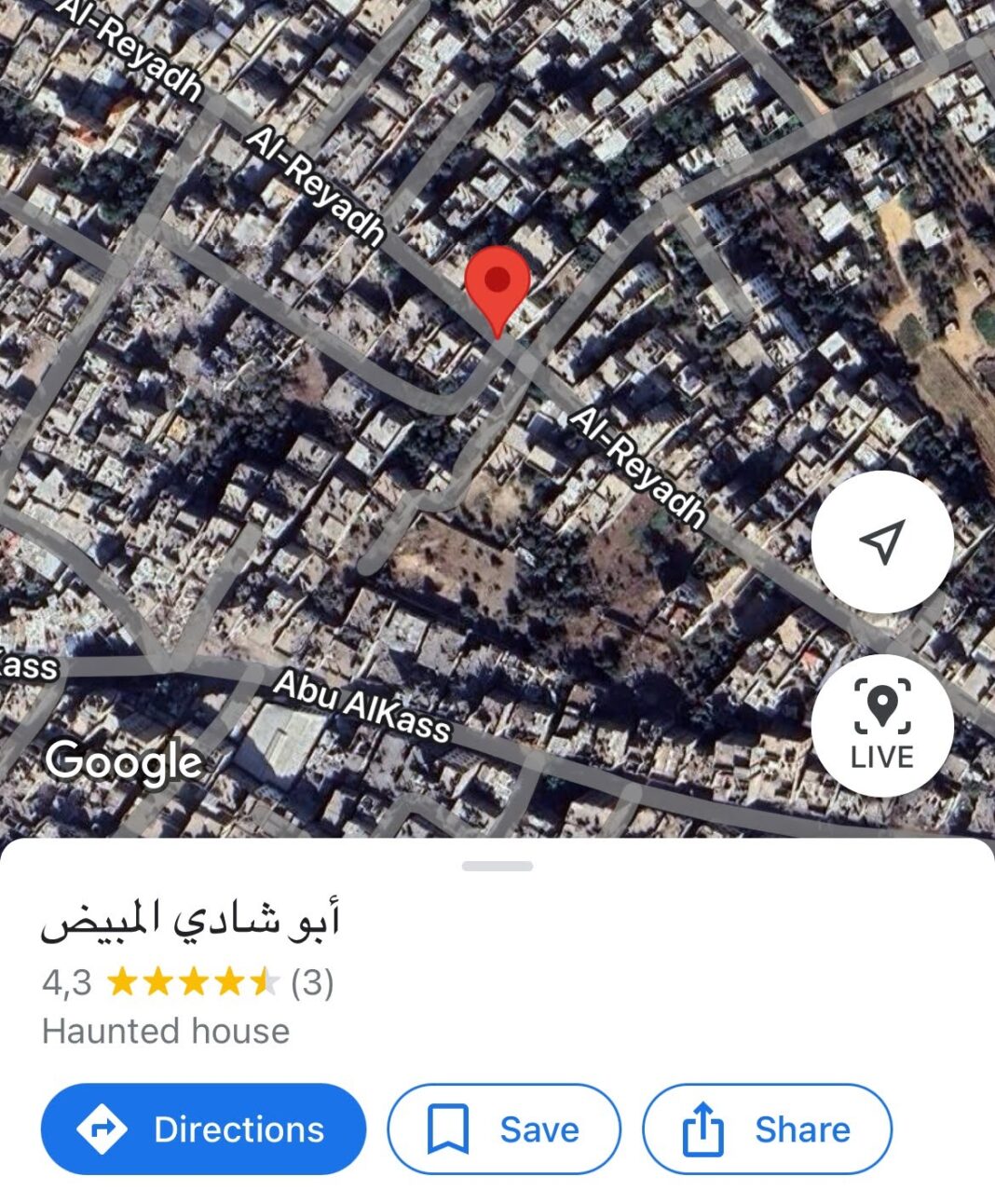This screenshot has height=1204, width=995.
Task: Tap the half-filled fifth rating star
Action: point(266,982)
